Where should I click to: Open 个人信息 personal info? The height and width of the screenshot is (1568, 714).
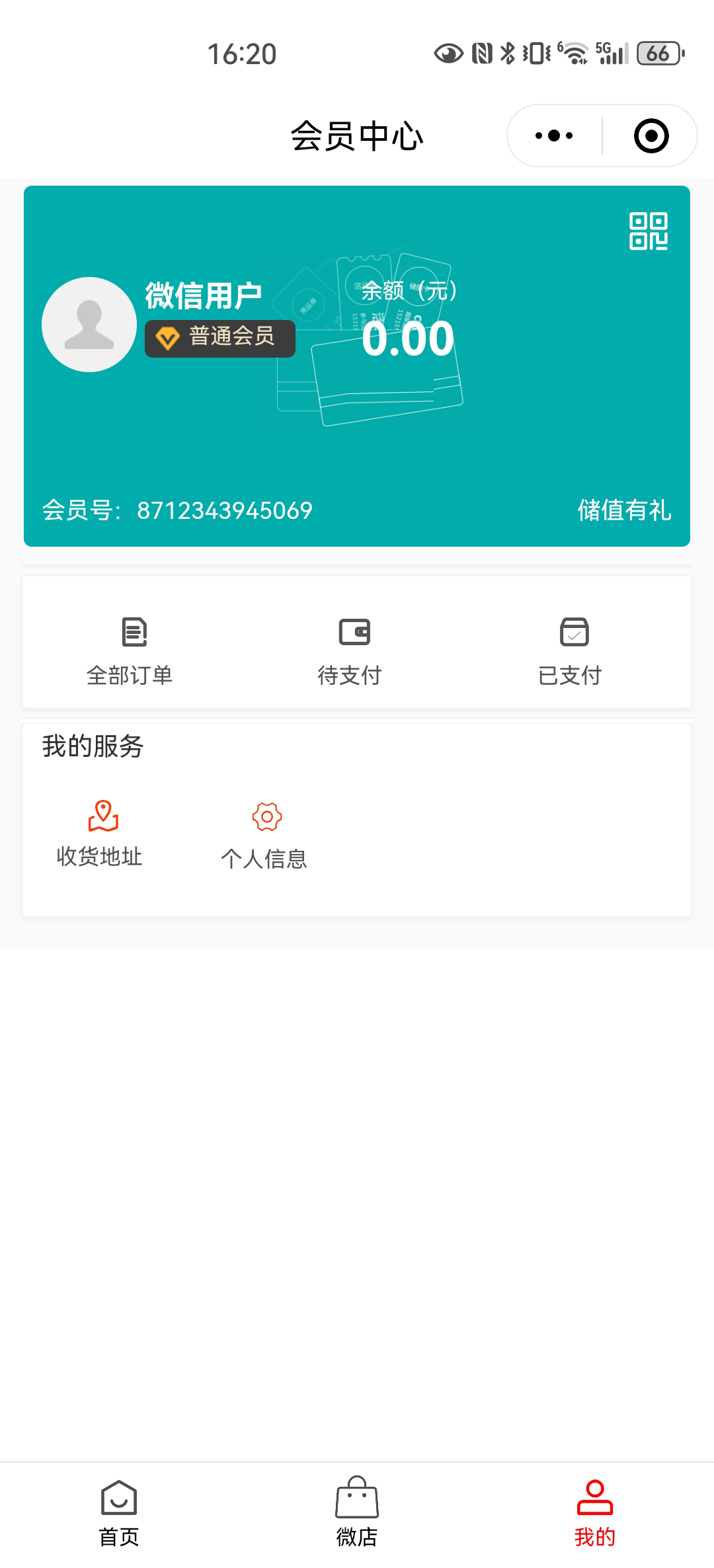[x=264, y=835]
